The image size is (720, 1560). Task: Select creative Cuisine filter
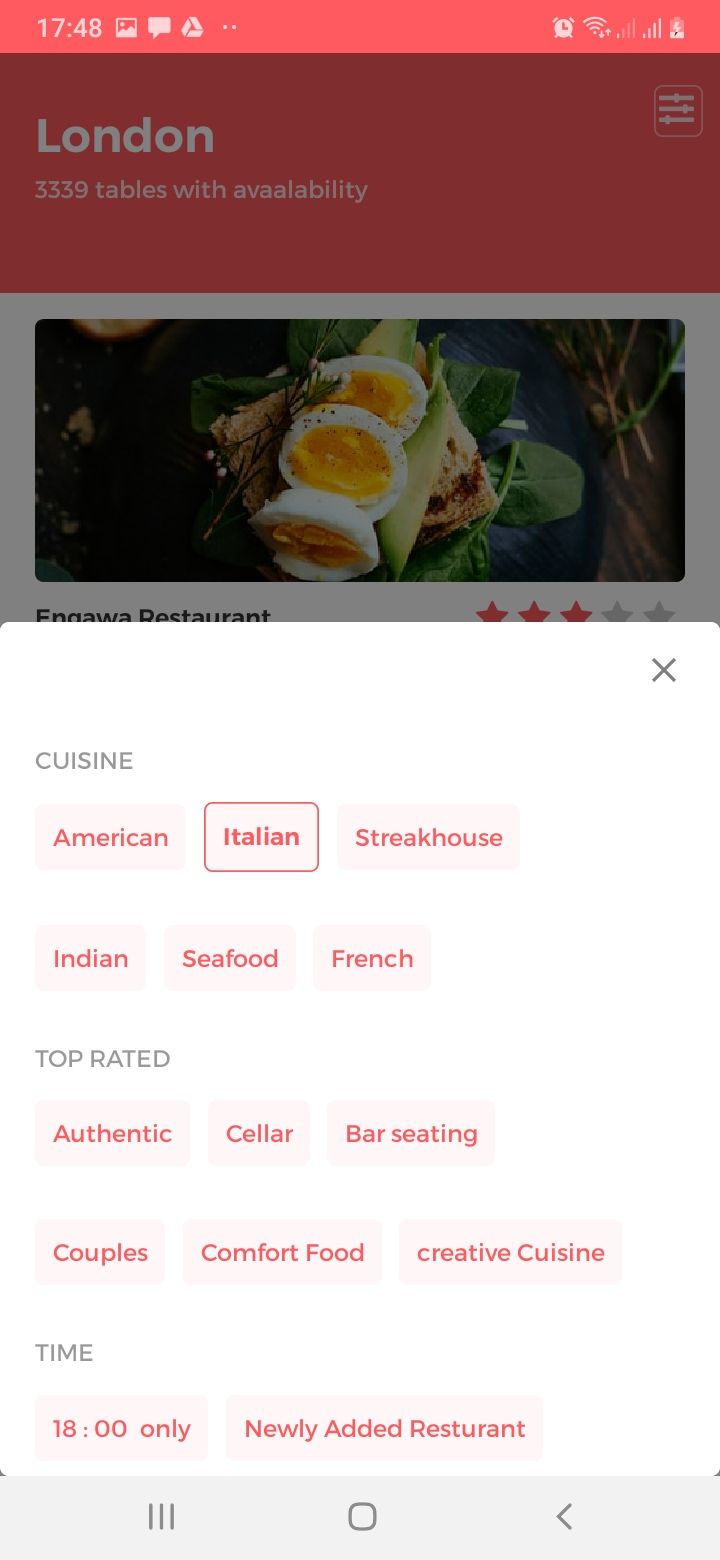(x=510, y=1252)
